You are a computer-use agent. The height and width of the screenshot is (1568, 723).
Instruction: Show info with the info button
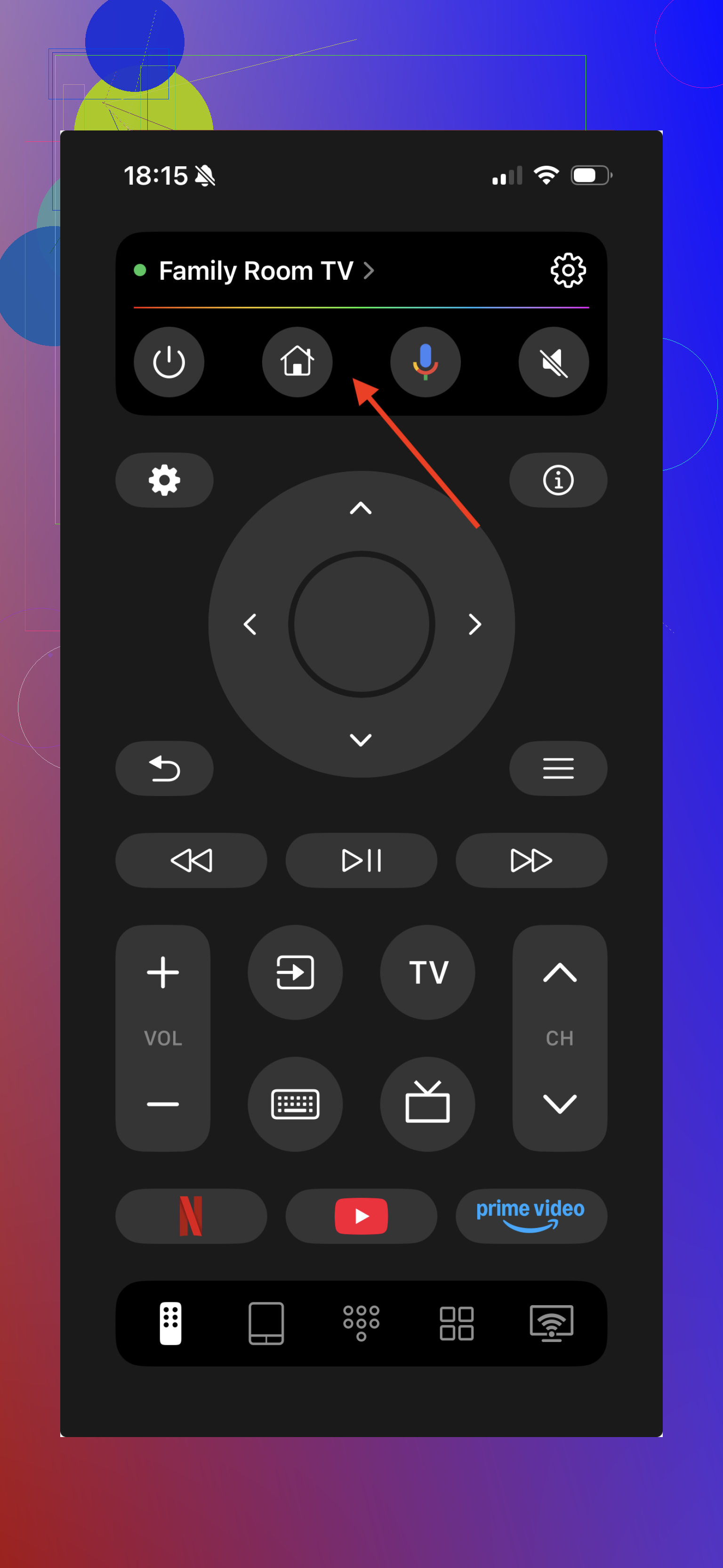[x=558, y=480]
